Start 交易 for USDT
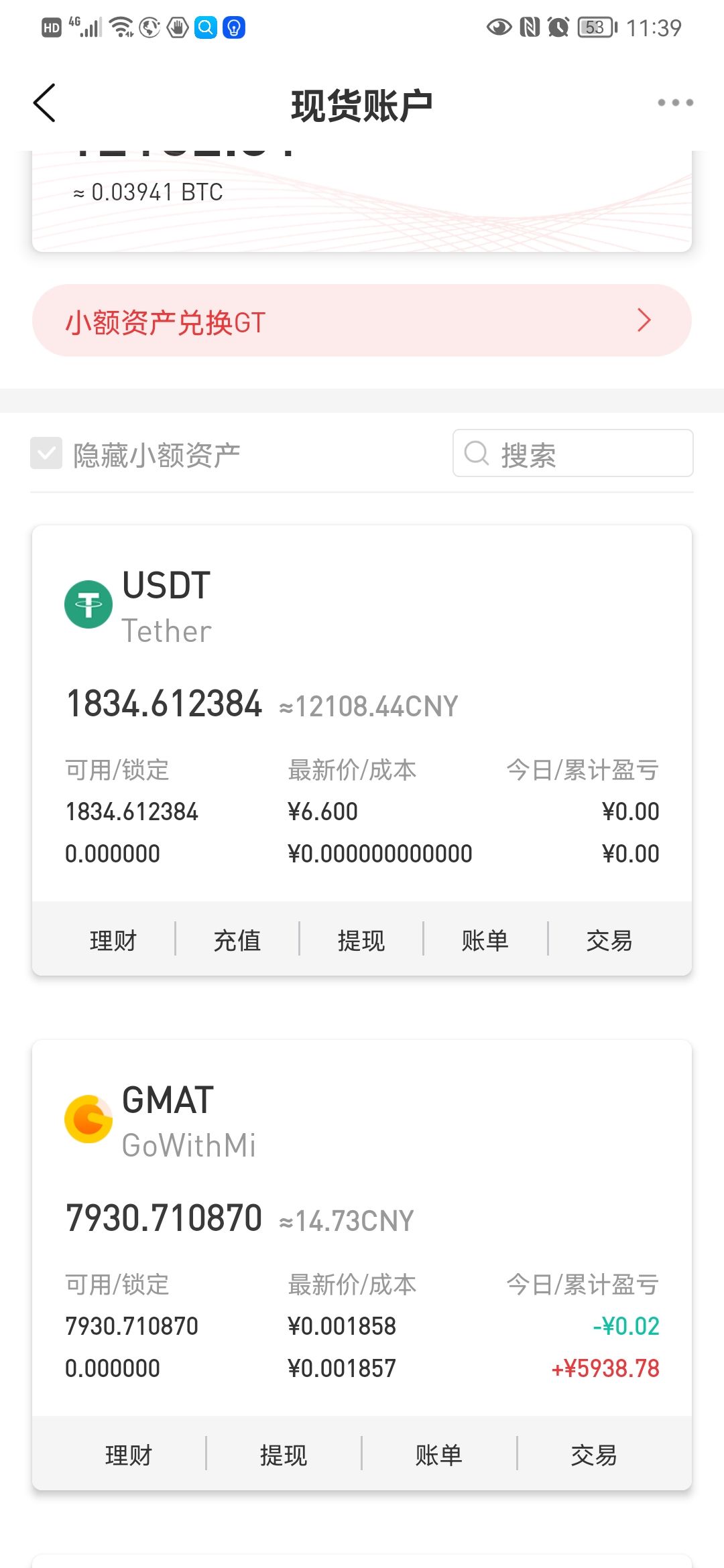 point(609,940)
